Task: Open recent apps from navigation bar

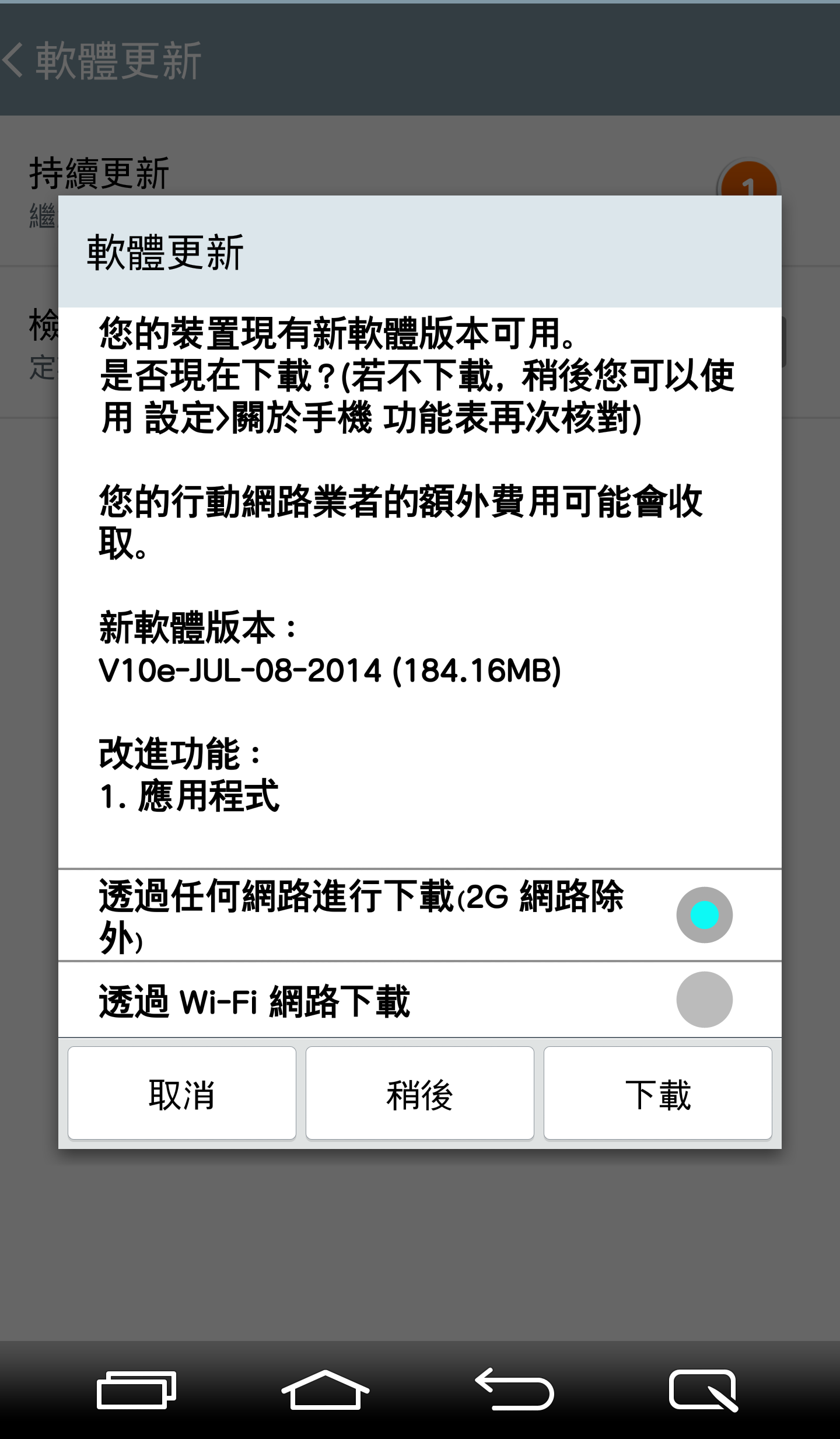Action: (x=136, y=1389)
